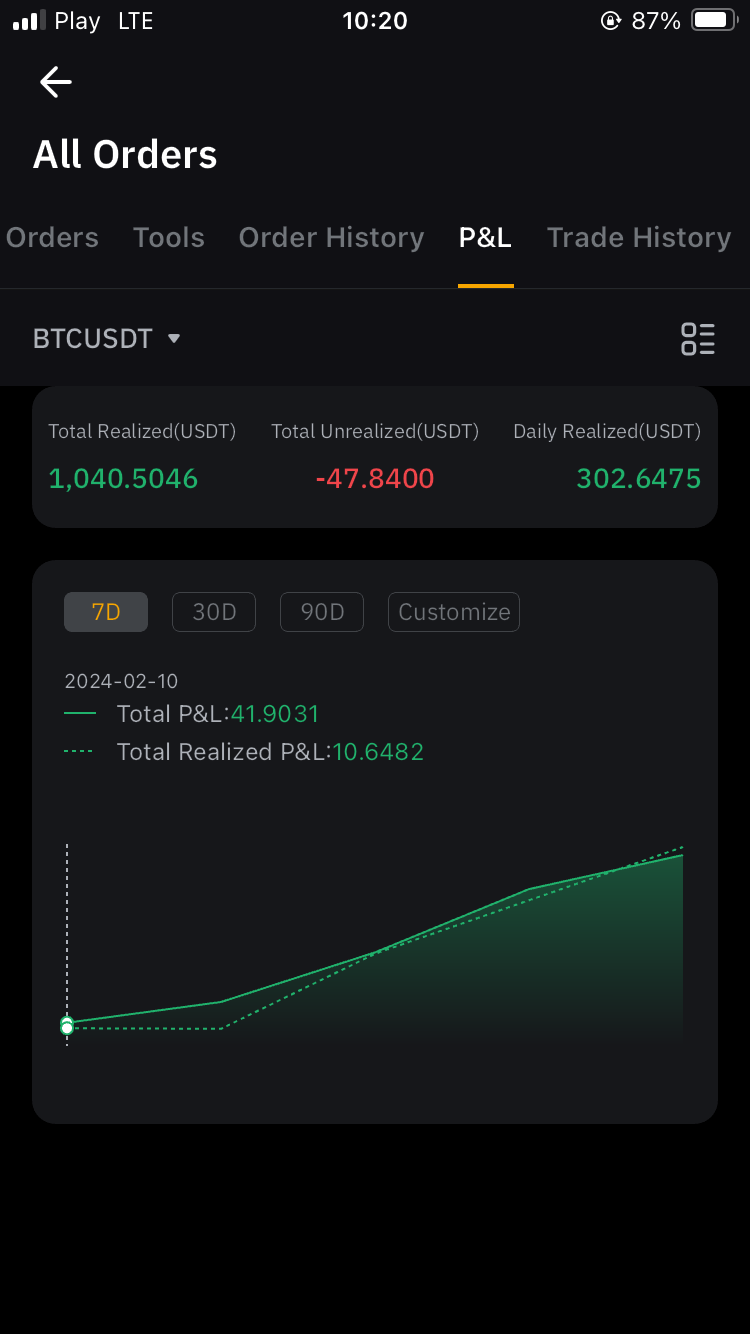Go back with the arrow icon
The image size is (750, 1334).
coord(55,82)
